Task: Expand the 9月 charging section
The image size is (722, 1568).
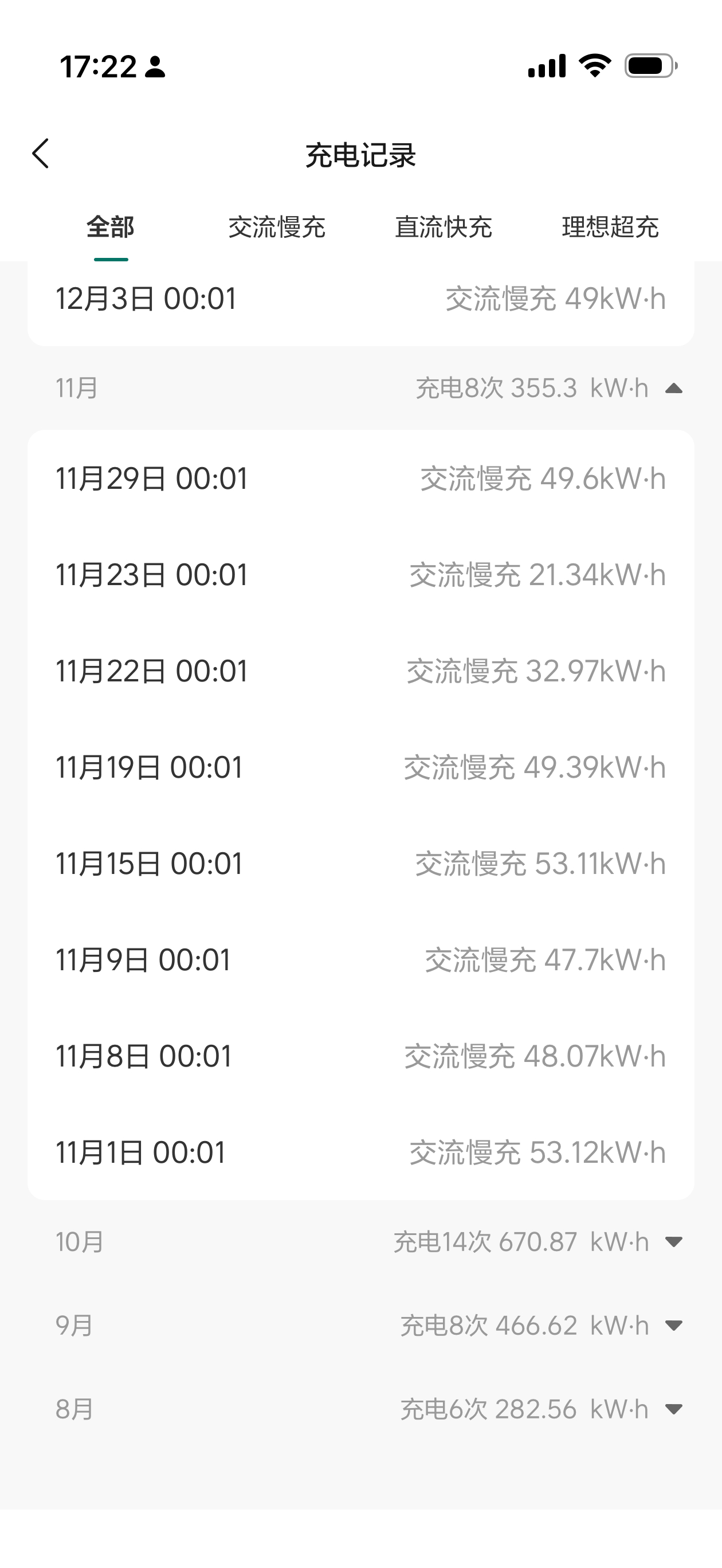Action: 673,1325
